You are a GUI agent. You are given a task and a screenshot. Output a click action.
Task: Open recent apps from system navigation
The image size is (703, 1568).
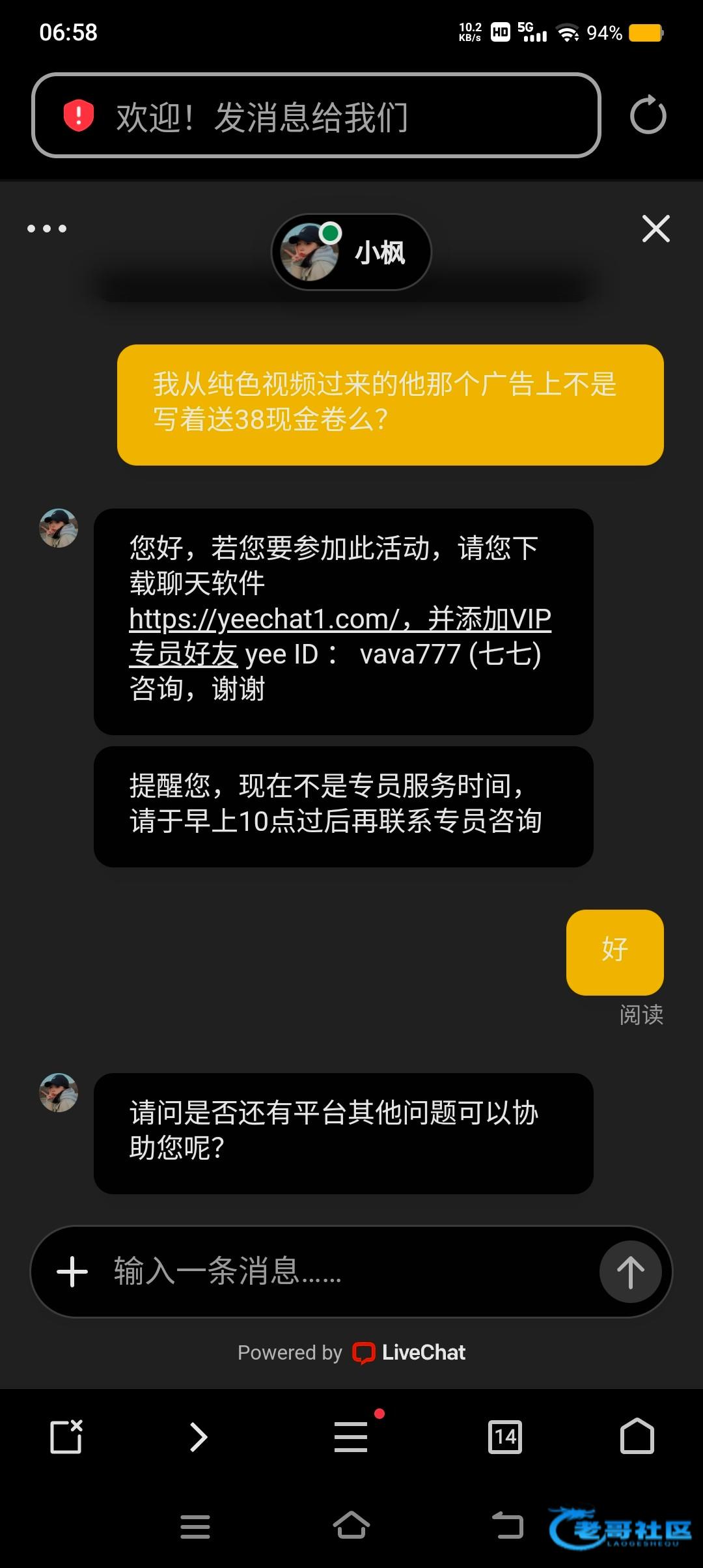point(195,1526)
